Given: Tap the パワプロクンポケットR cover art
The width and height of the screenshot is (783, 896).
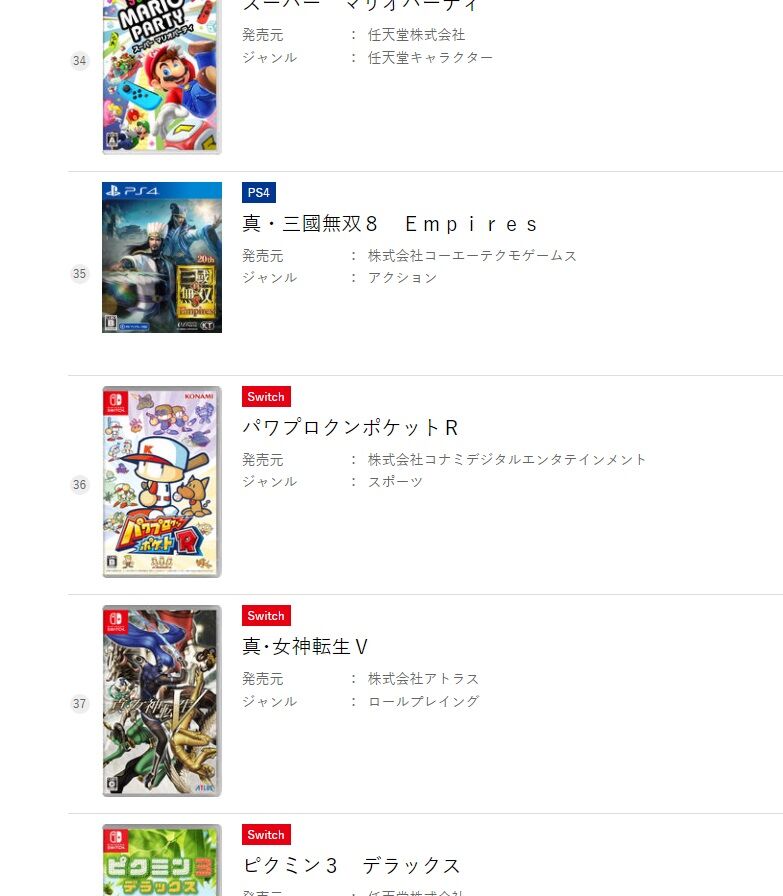Looking at the screenshot, I should pyautogui.click(x=162, y=482).
